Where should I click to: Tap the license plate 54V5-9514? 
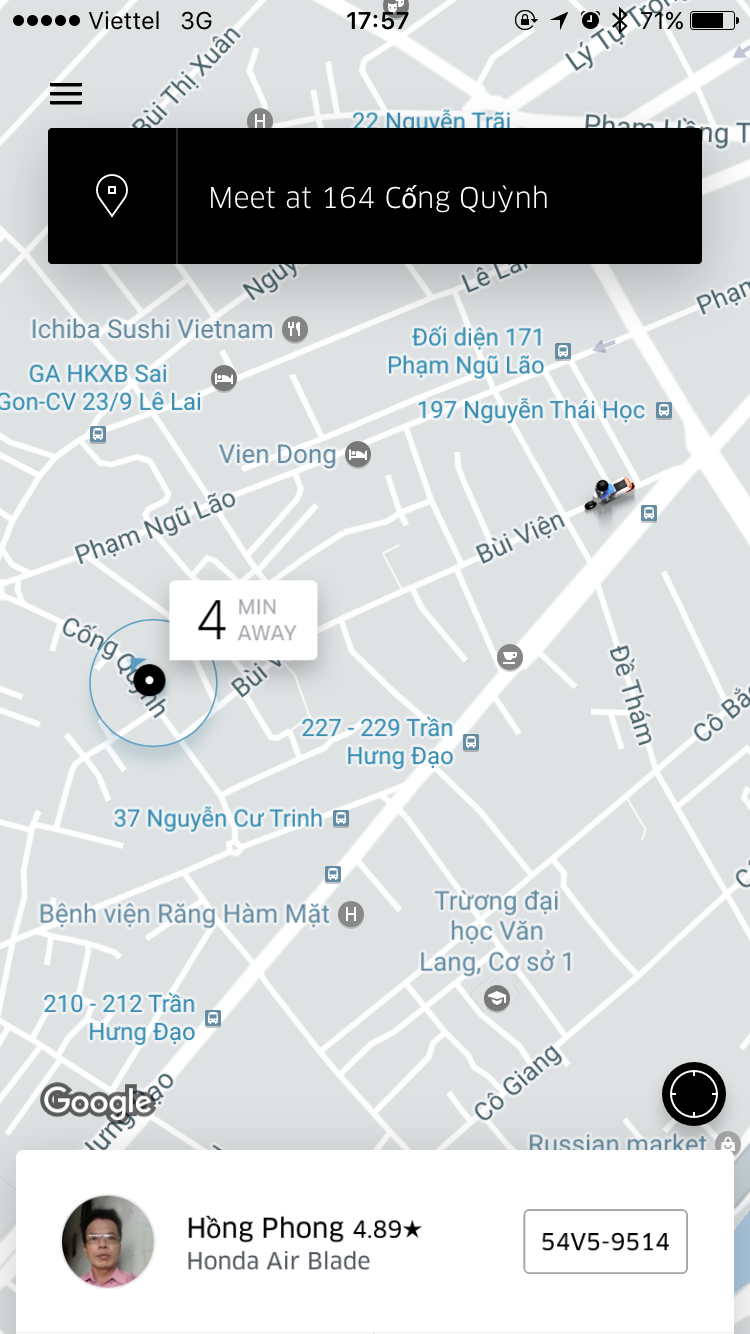604,1242
